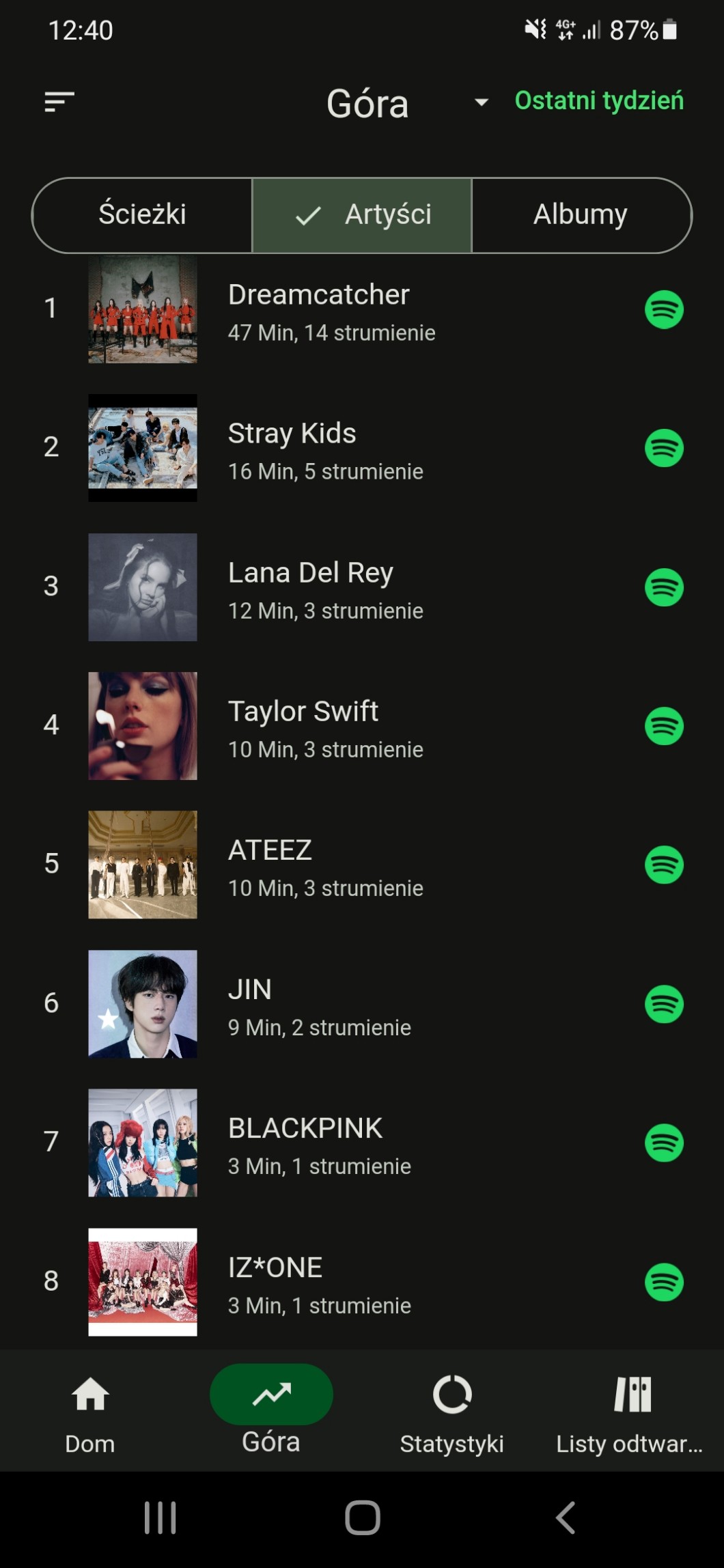Viewport: 724px width, 1568px height.
Task: Open Dreamcatcher in Spotify
Action: [x=664, y=309]
